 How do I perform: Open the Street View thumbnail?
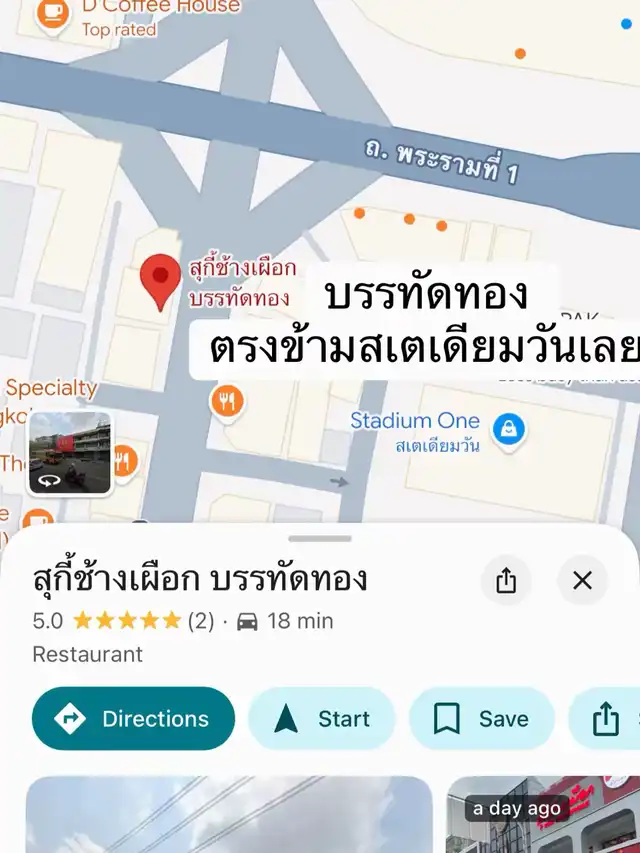pyautogui.click(x=70, y=453)
